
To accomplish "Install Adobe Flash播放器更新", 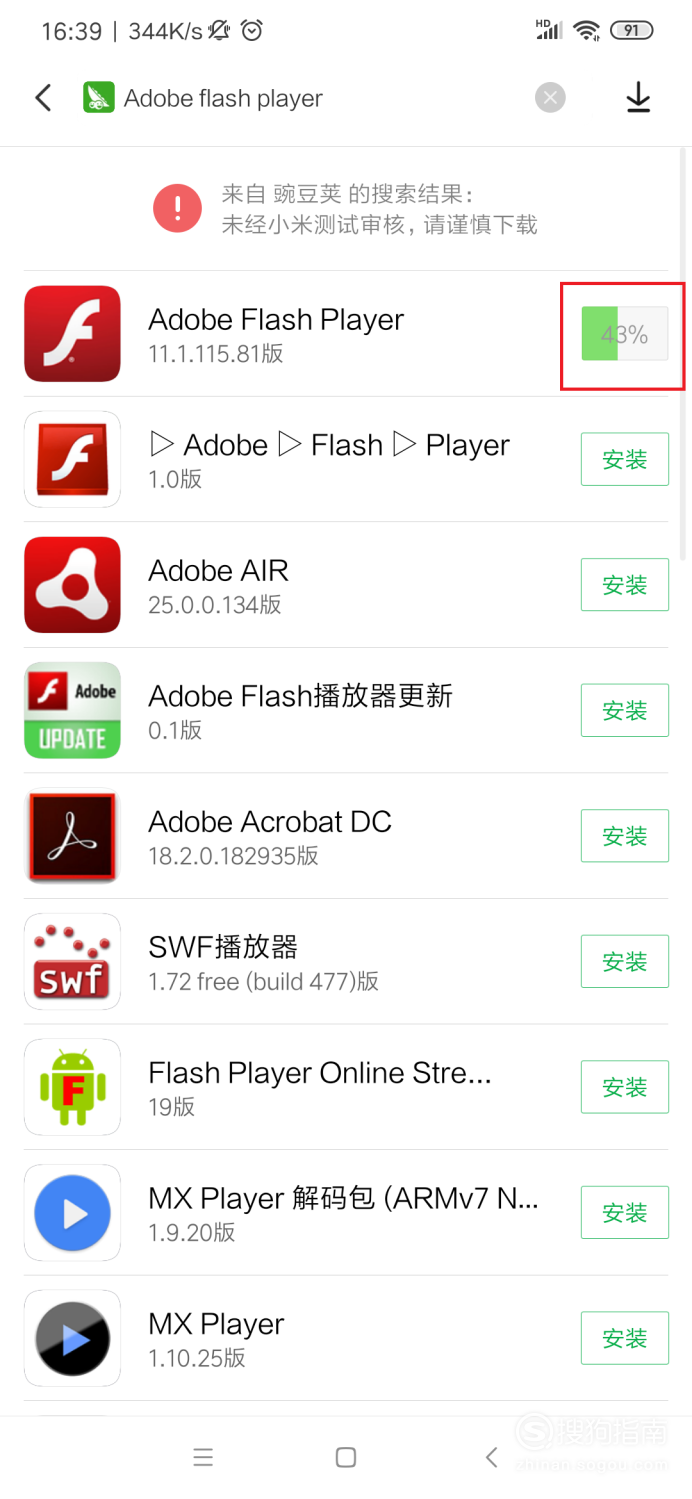I will (625, 711).
